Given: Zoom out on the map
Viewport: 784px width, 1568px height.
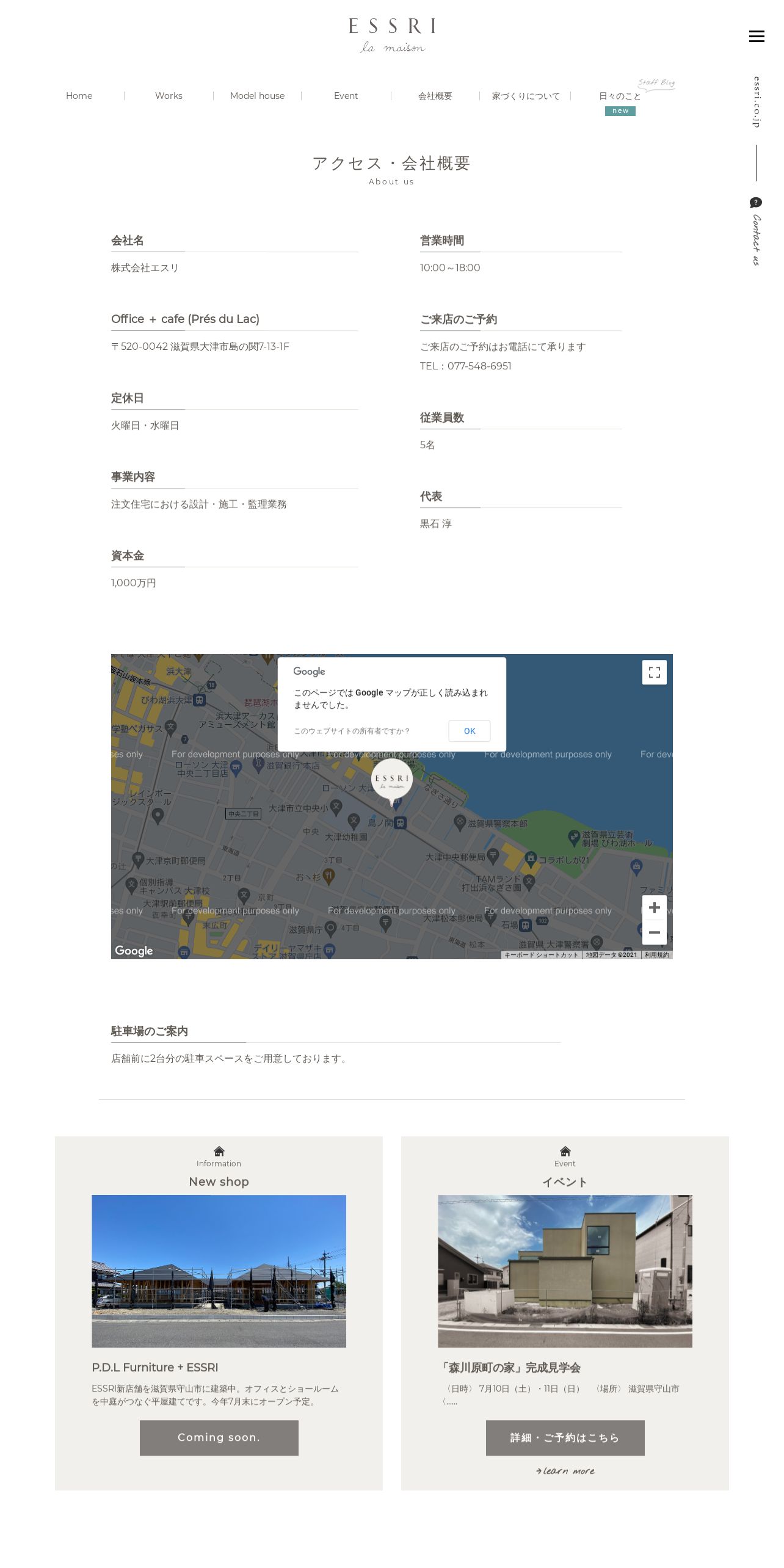Looking at the screenshot, I should (654, 932).
